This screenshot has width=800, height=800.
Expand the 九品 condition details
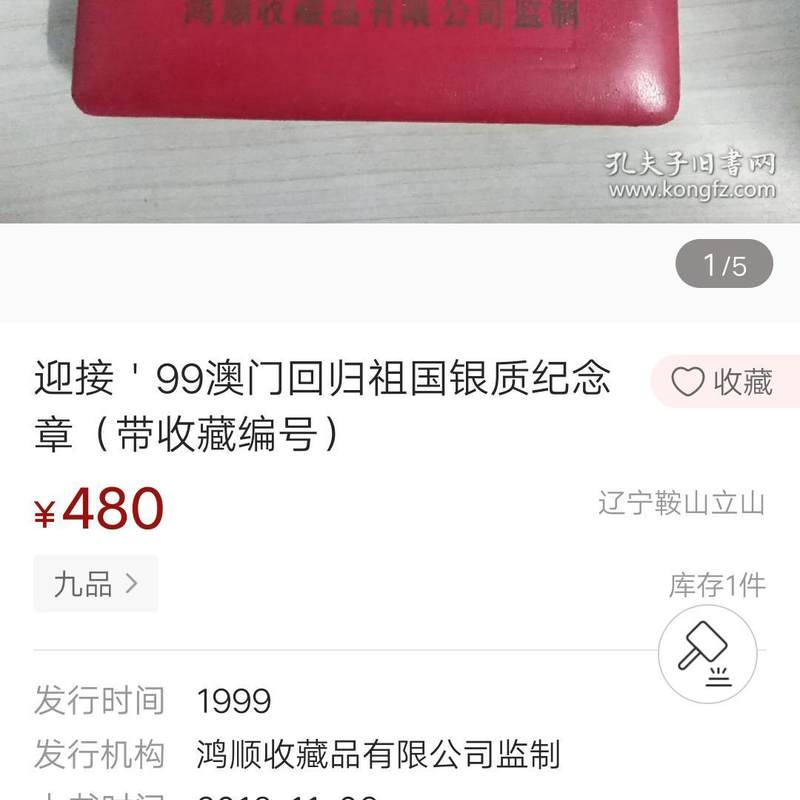pos(96,584)
